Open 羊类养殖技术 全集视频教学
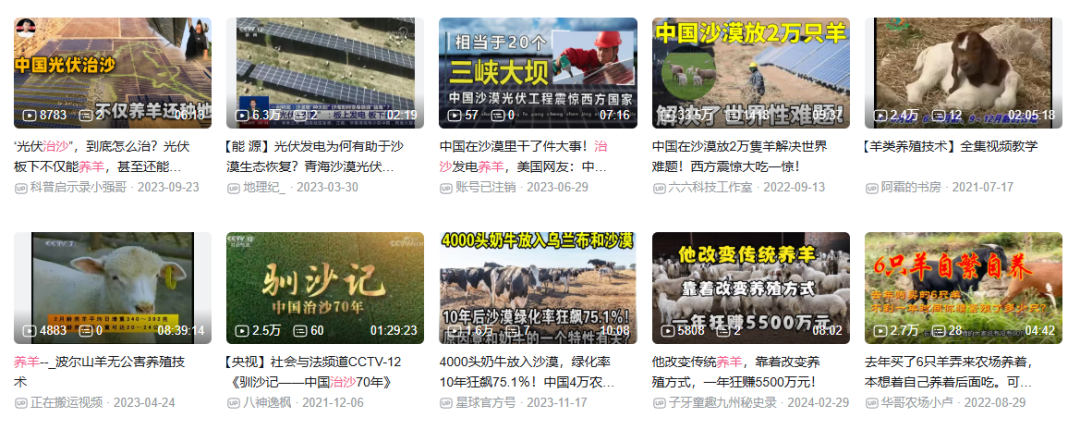 tap(963, 72)
